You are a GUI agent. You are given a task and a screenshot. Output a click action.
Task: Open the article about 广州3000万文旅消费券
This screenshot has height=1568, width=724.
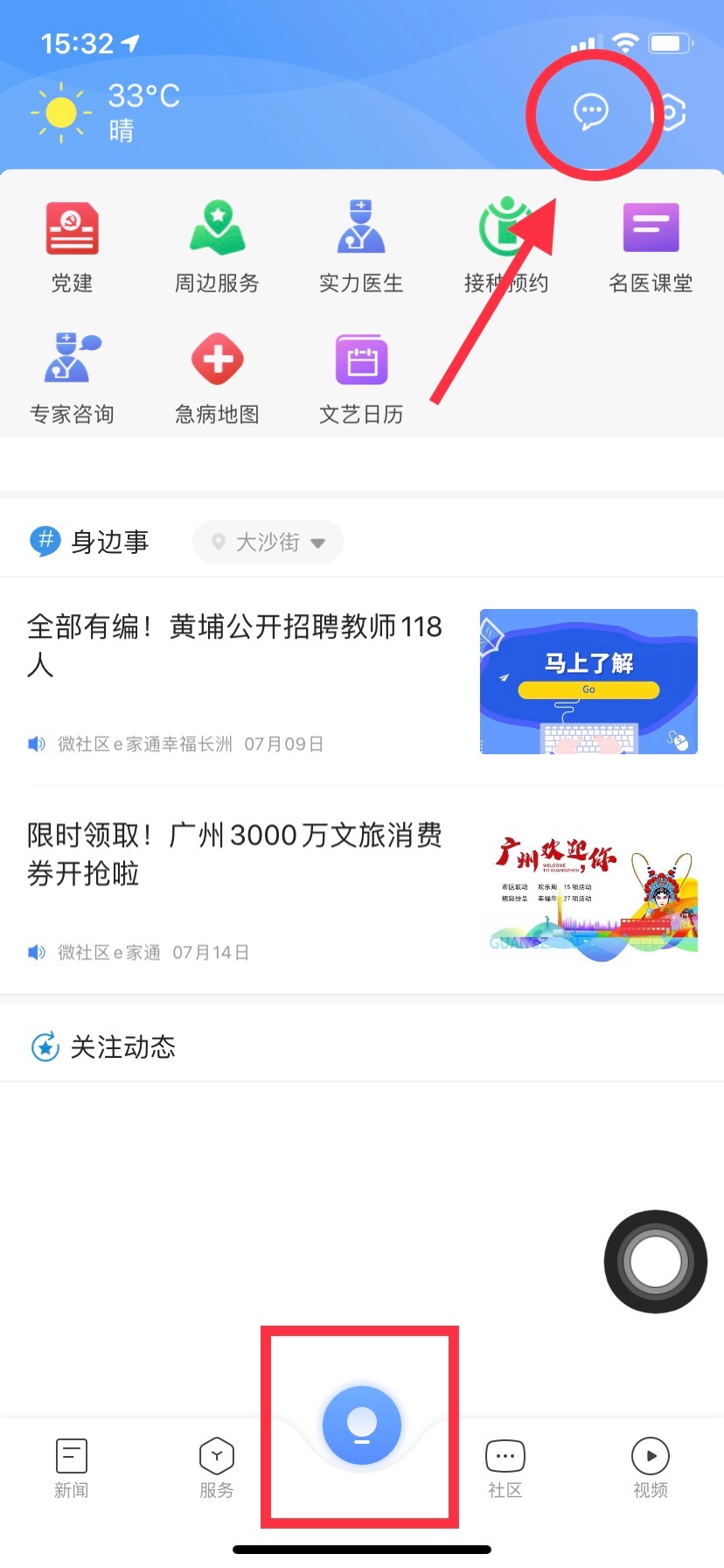click(236, 854)
